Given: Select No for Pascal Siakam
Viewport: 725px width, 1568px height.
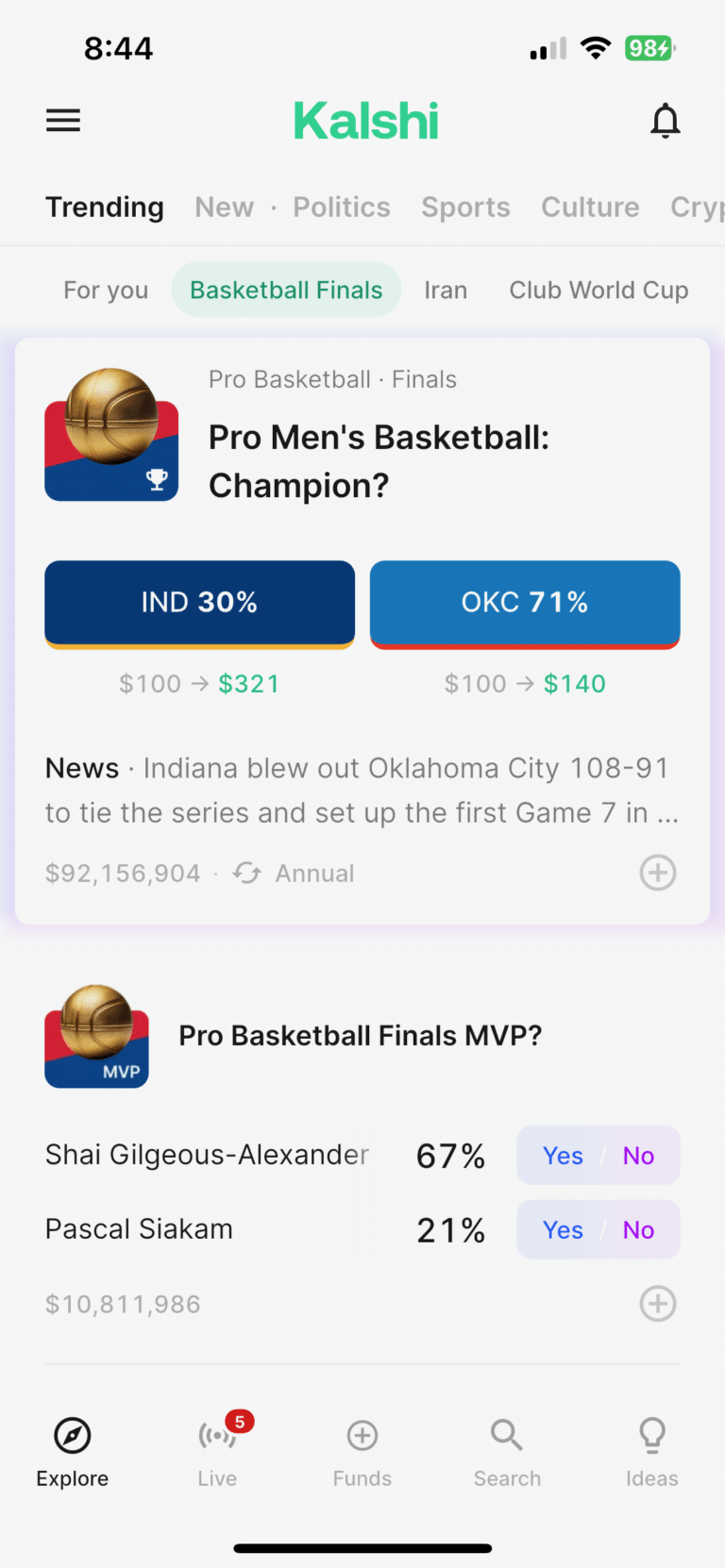Looking at the screenshot, I should pyautogui.click(x=638, y=1229).
